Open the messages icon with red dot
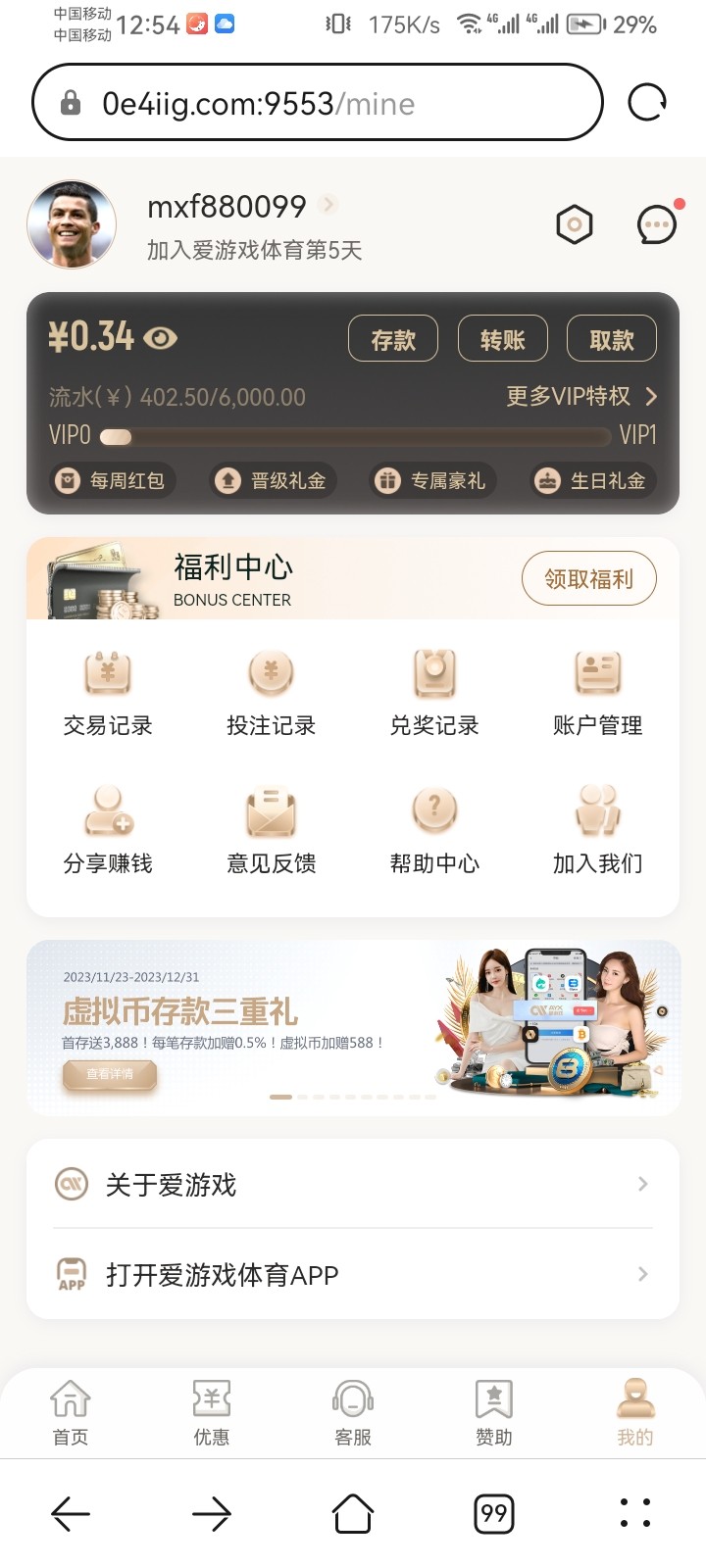 [x=656, y=223]
